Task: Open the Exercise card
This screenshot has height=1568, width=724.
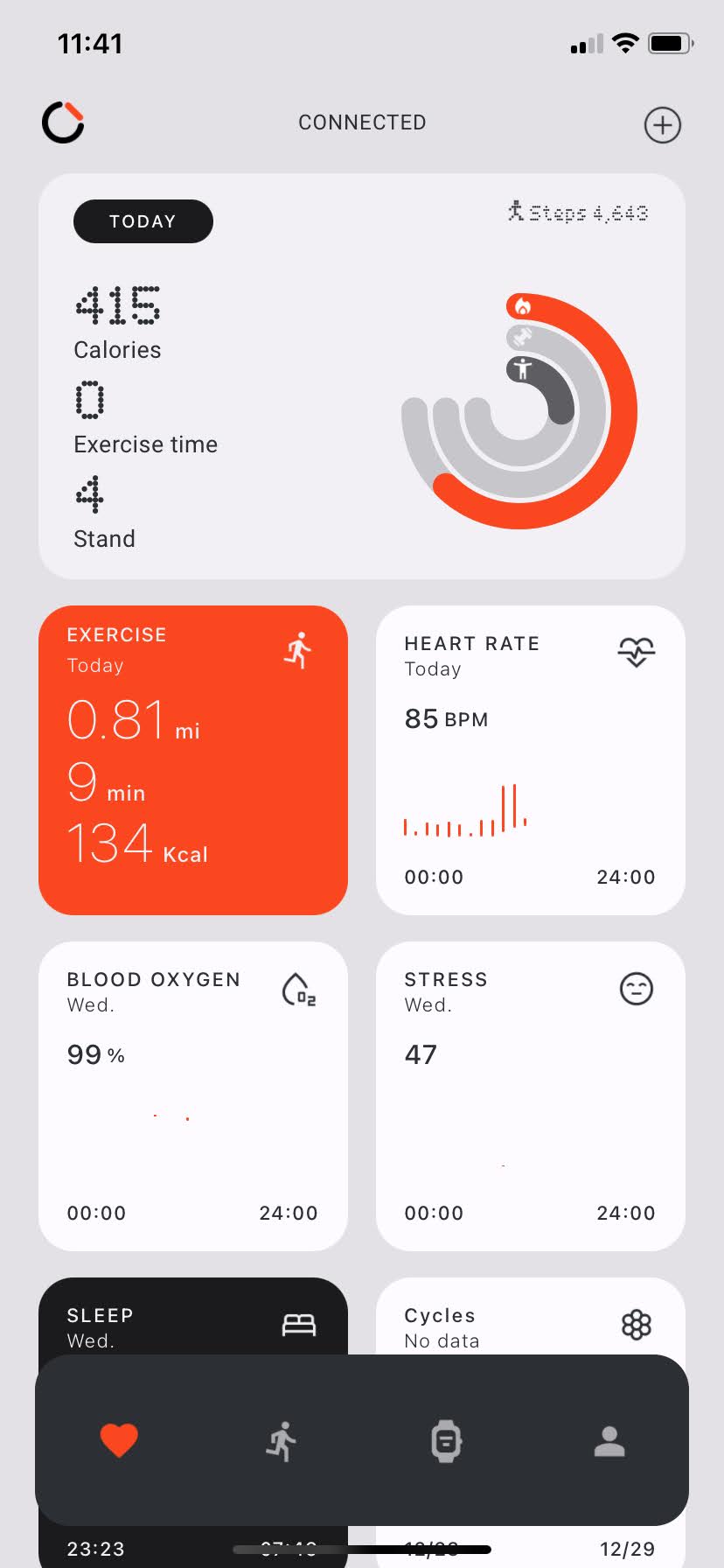Action: [x=193, y=760]
